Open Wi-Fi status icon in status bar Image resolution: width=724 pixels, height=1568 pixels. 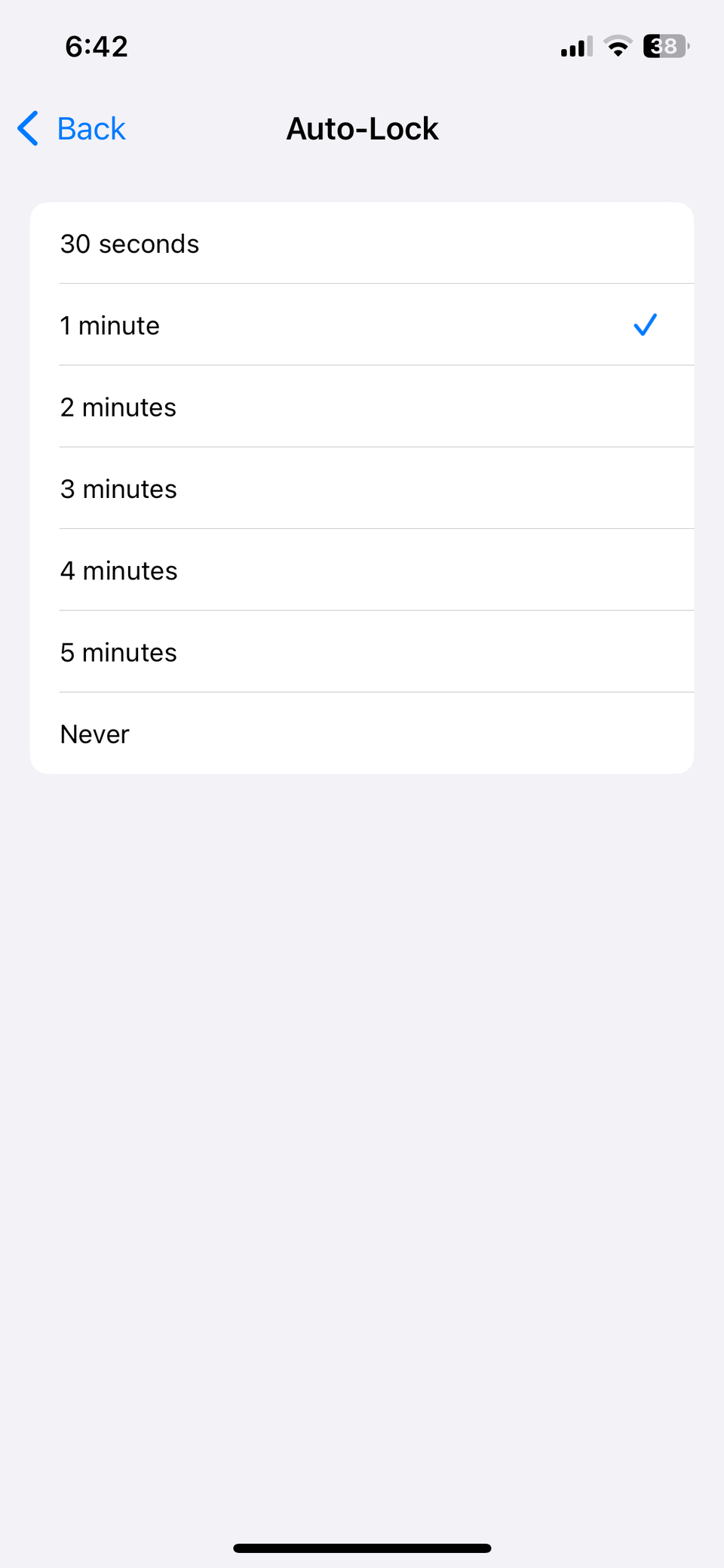click(x=618, y=46)
